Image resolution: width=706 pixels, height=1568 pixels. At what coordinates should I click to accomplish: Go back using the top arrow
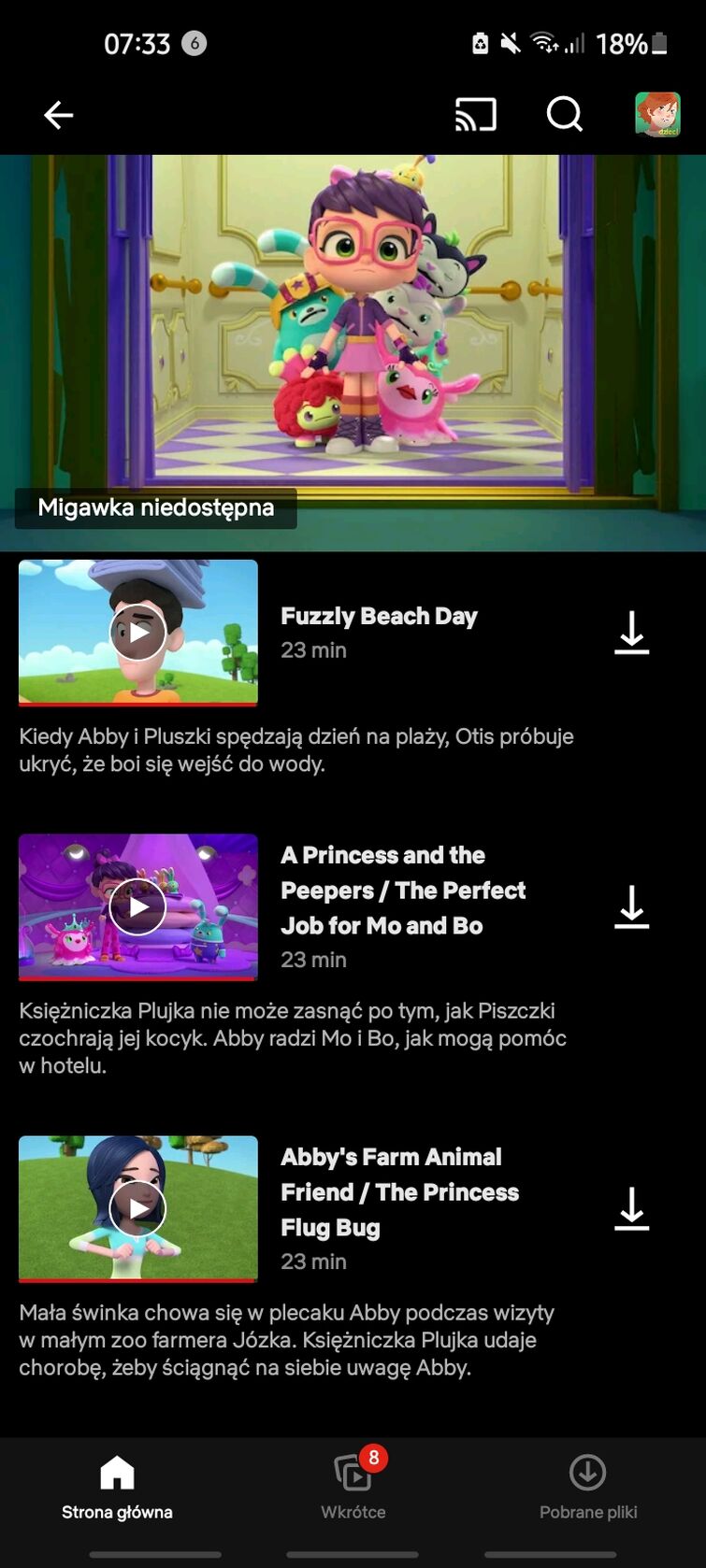[x=58, y=115]
